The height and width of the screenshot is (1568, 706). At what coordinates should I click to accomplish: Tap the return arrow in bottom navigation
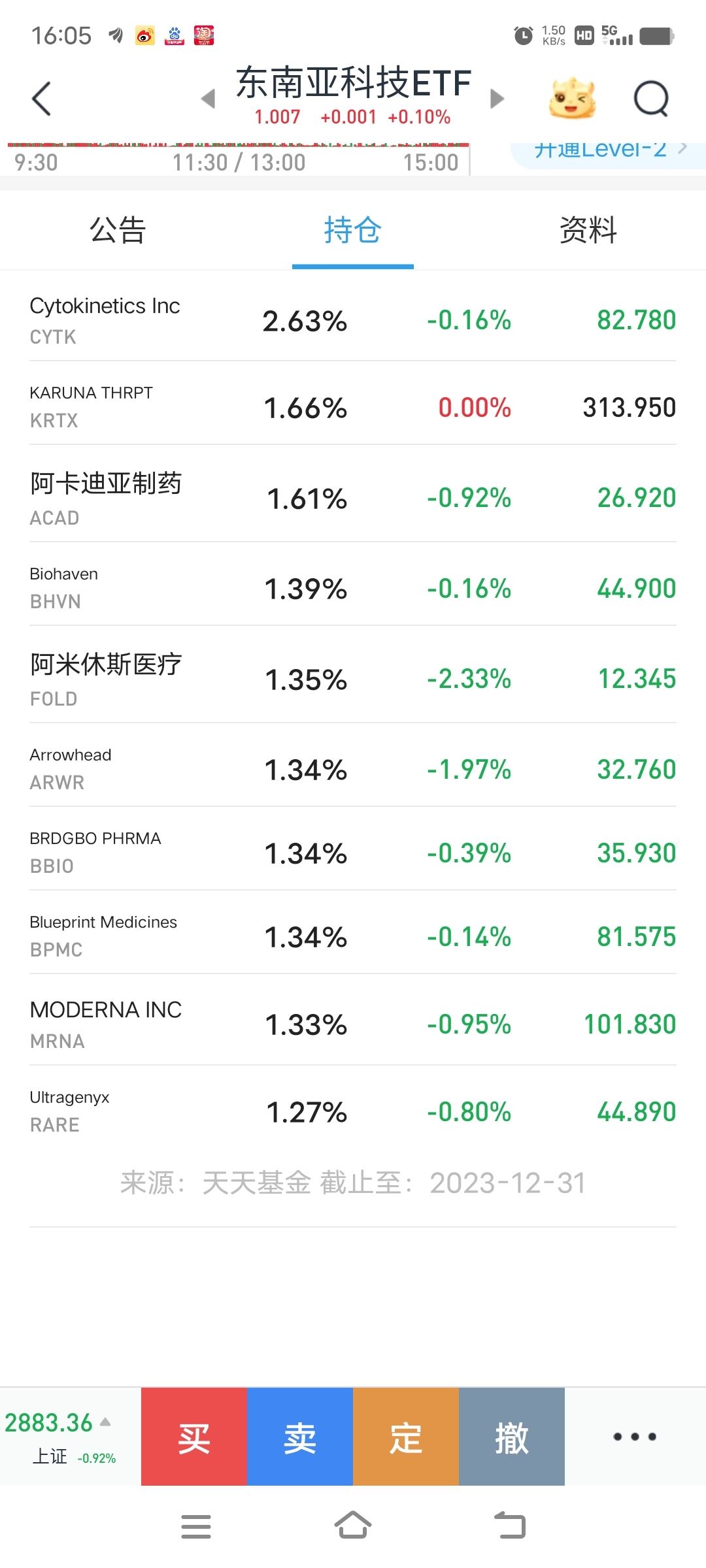click(511, 1526)
